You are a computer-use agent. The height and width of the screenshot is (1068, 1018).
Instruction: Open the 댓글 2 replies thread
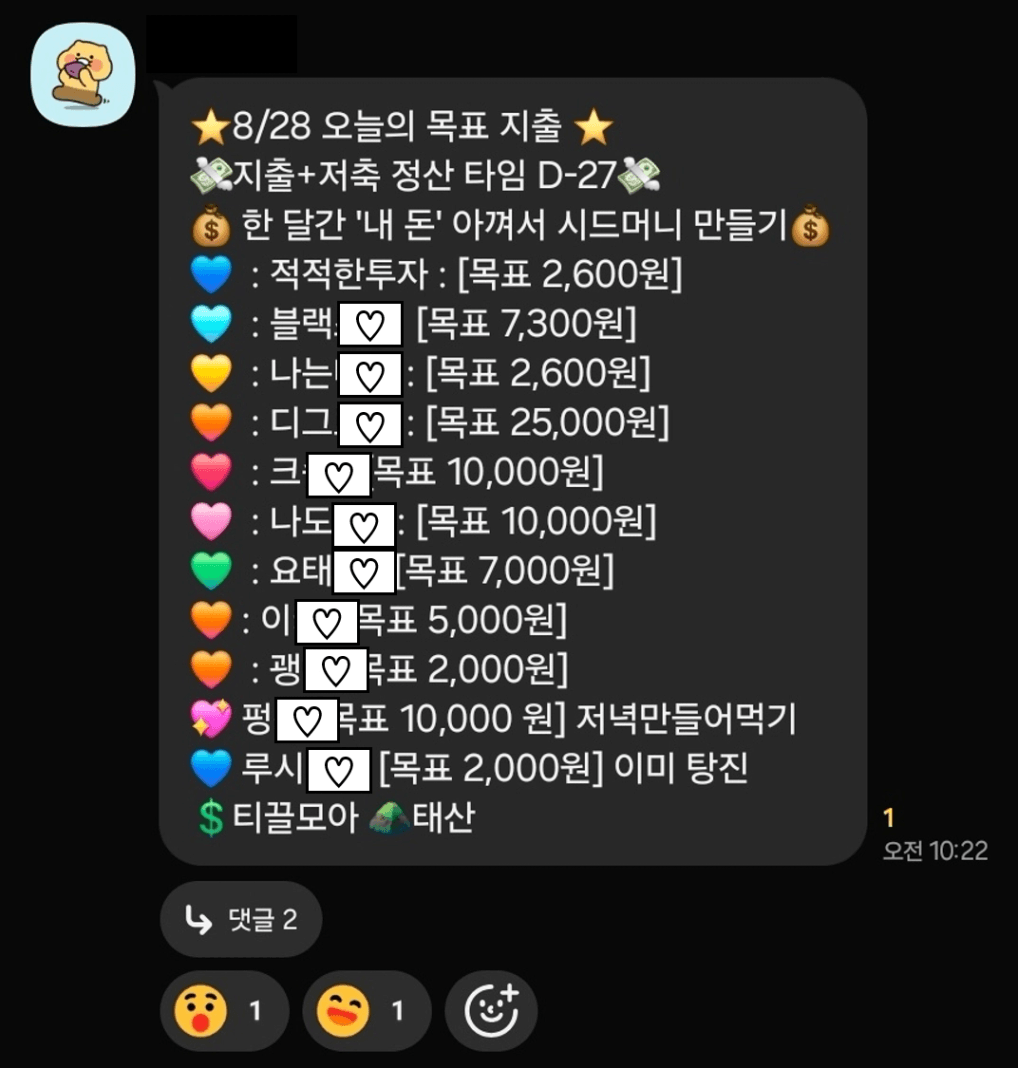click(x=241, y=920)
